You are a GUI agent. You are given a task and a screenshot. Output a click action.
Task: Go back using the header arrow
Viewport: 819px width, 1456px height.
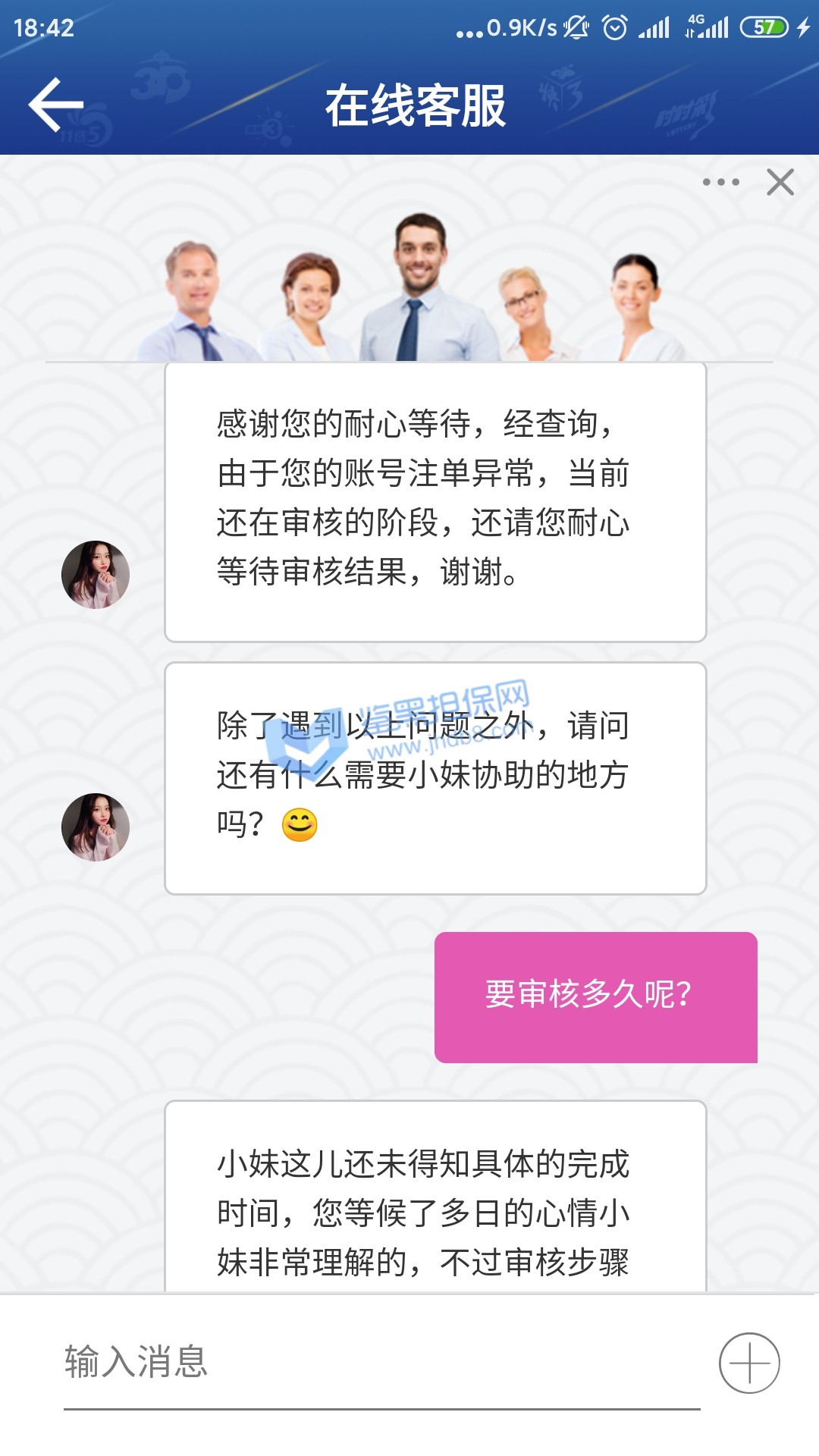click(x=55, y=105)
